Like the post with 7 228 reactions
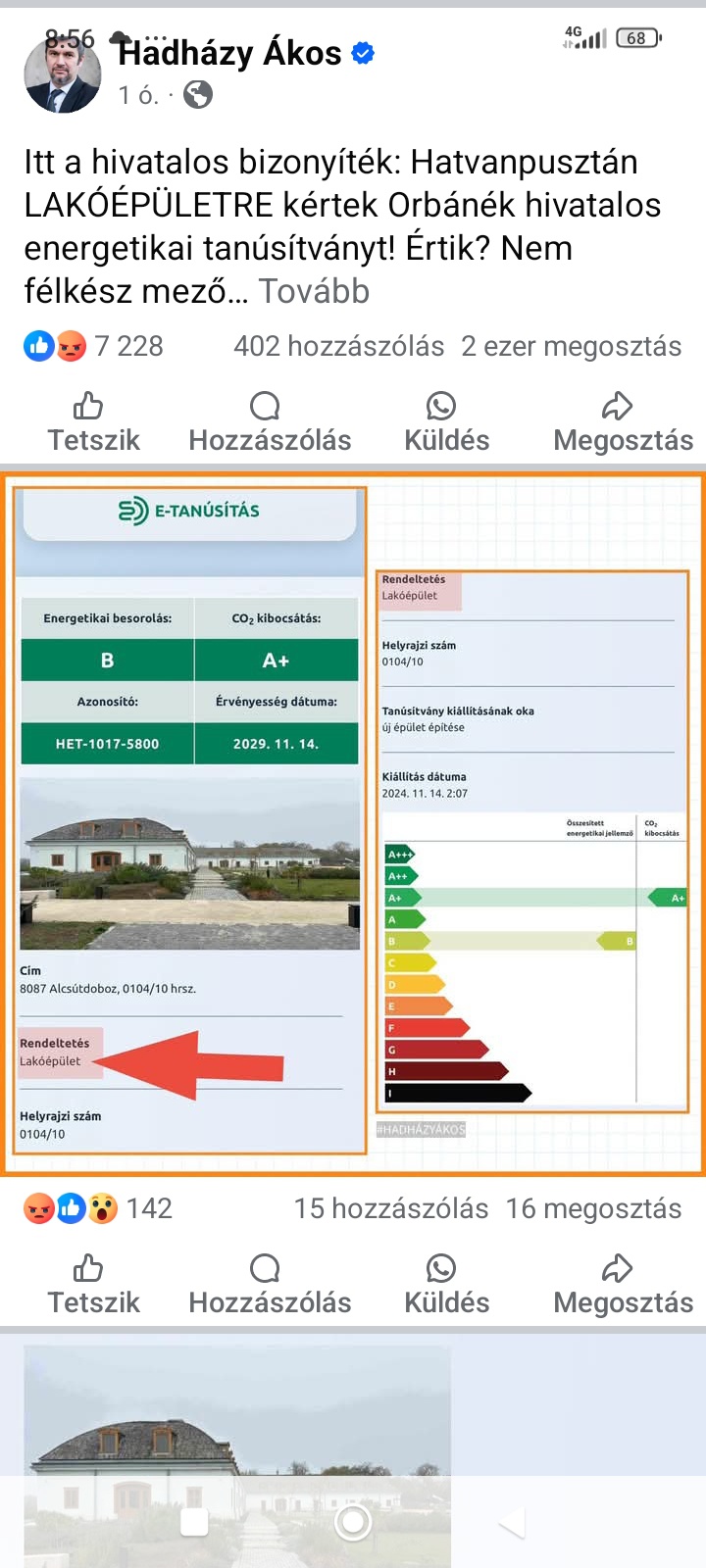 93,422
